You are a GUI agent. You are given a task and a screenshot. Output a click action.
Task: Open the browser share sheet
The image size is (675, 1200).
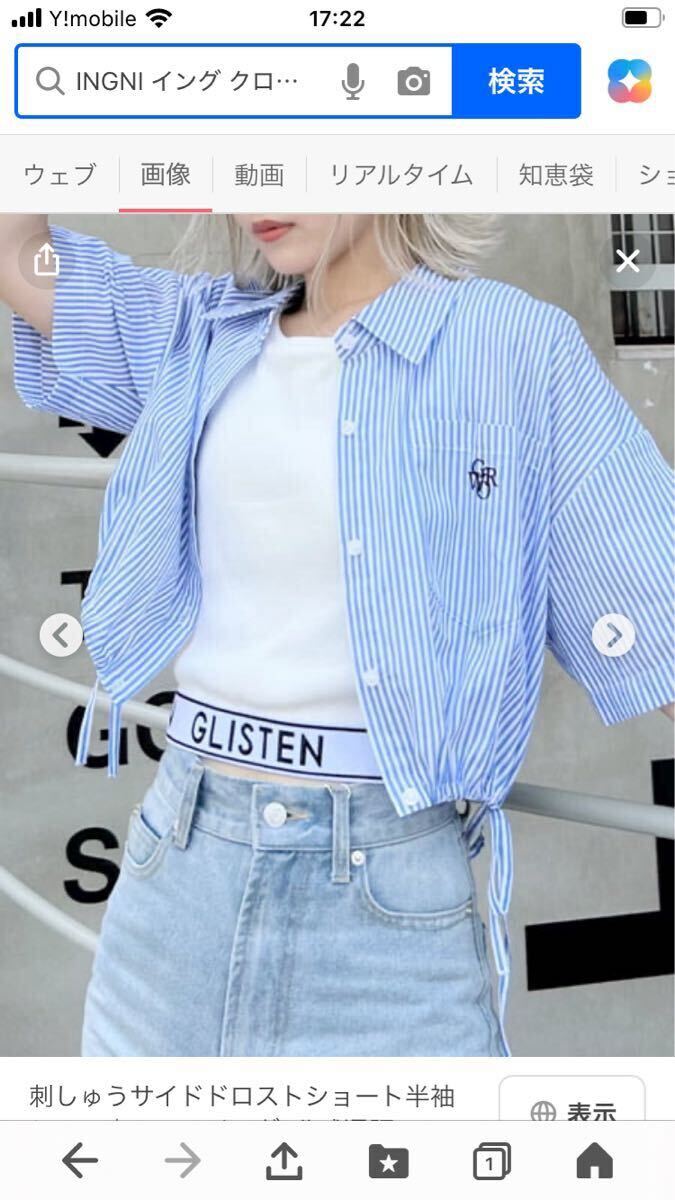click(285, 1161)
